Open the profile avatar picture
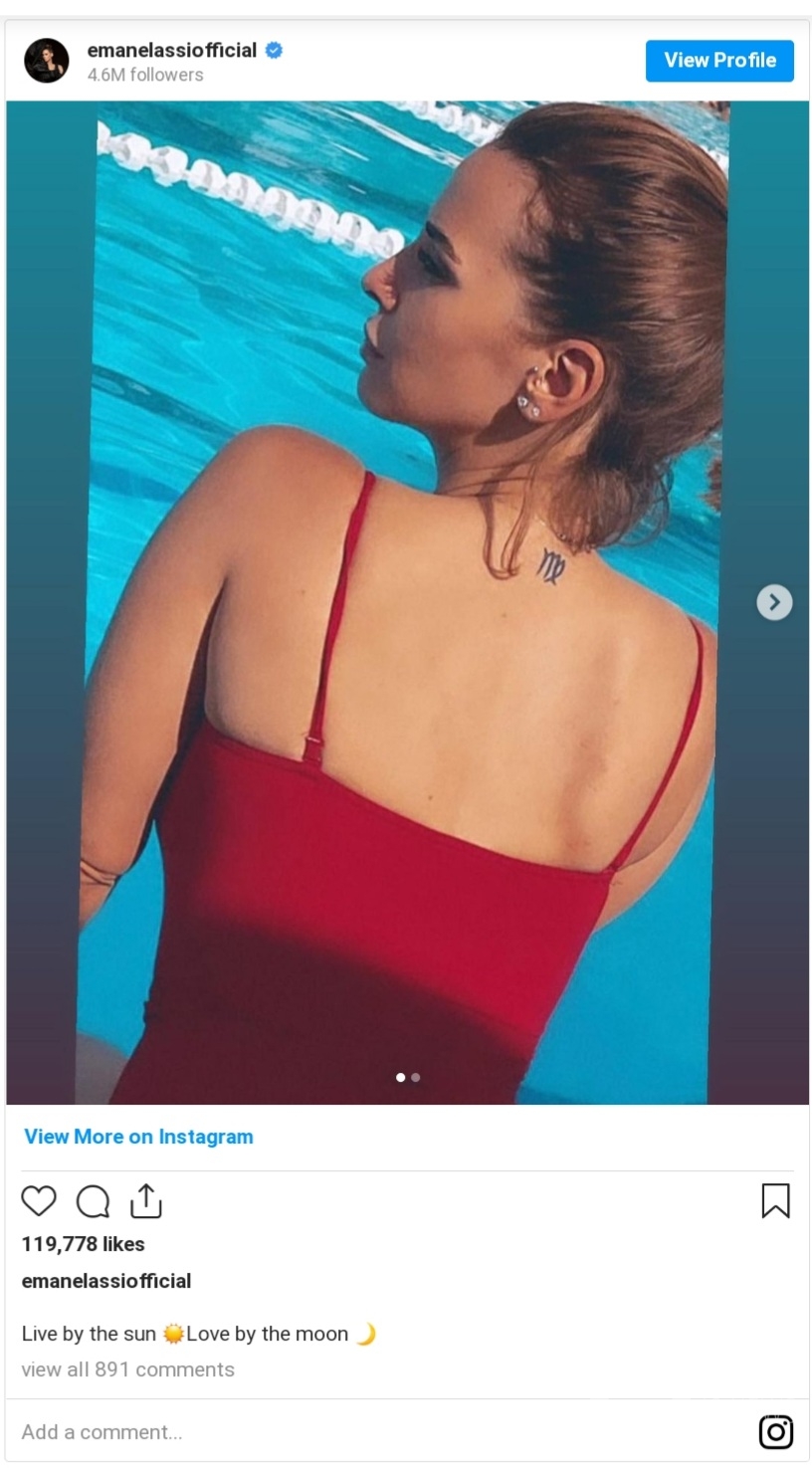The image size is (812, 1468). 47,61
